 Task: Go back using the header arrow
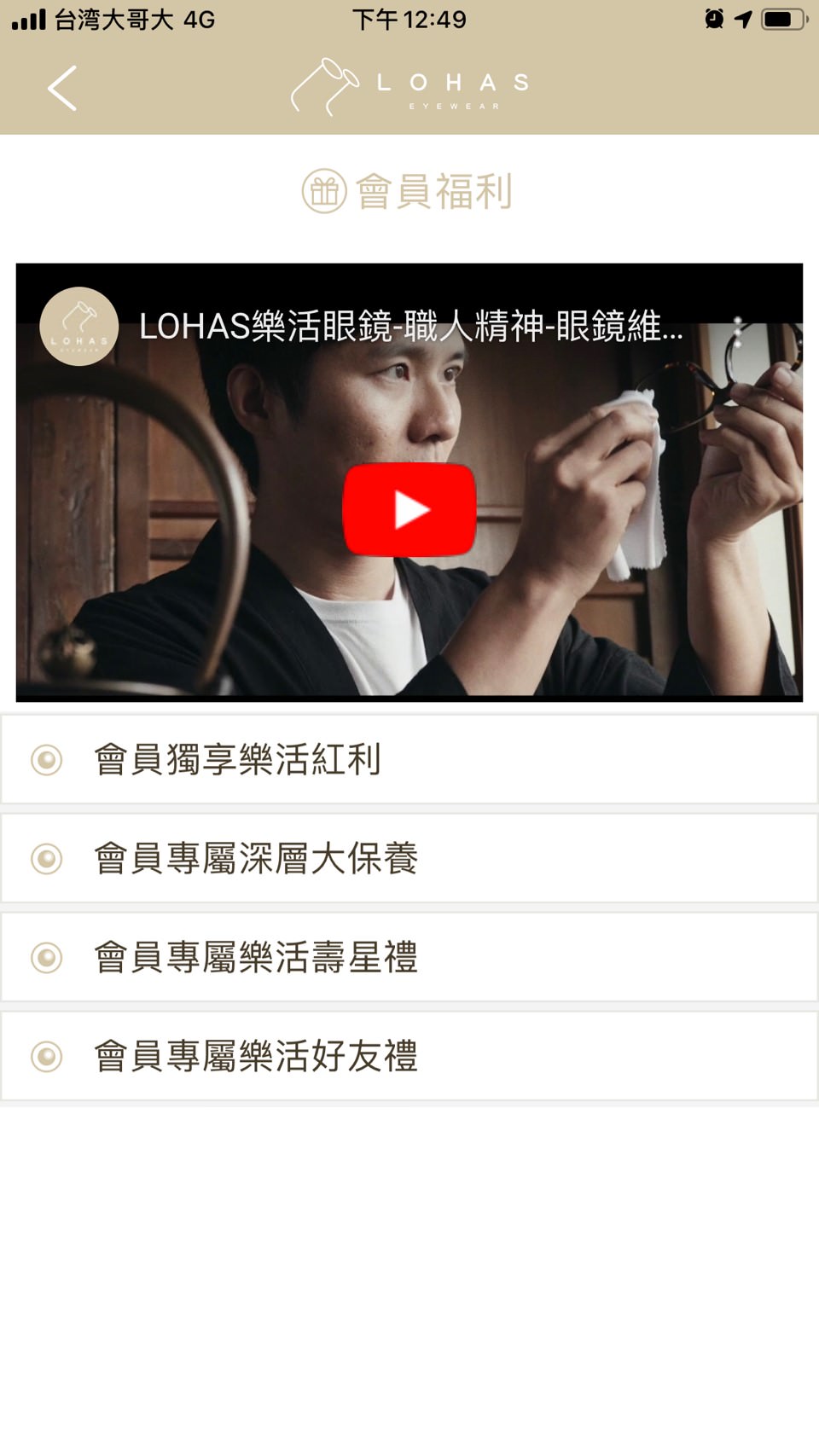tap(62, 88)
